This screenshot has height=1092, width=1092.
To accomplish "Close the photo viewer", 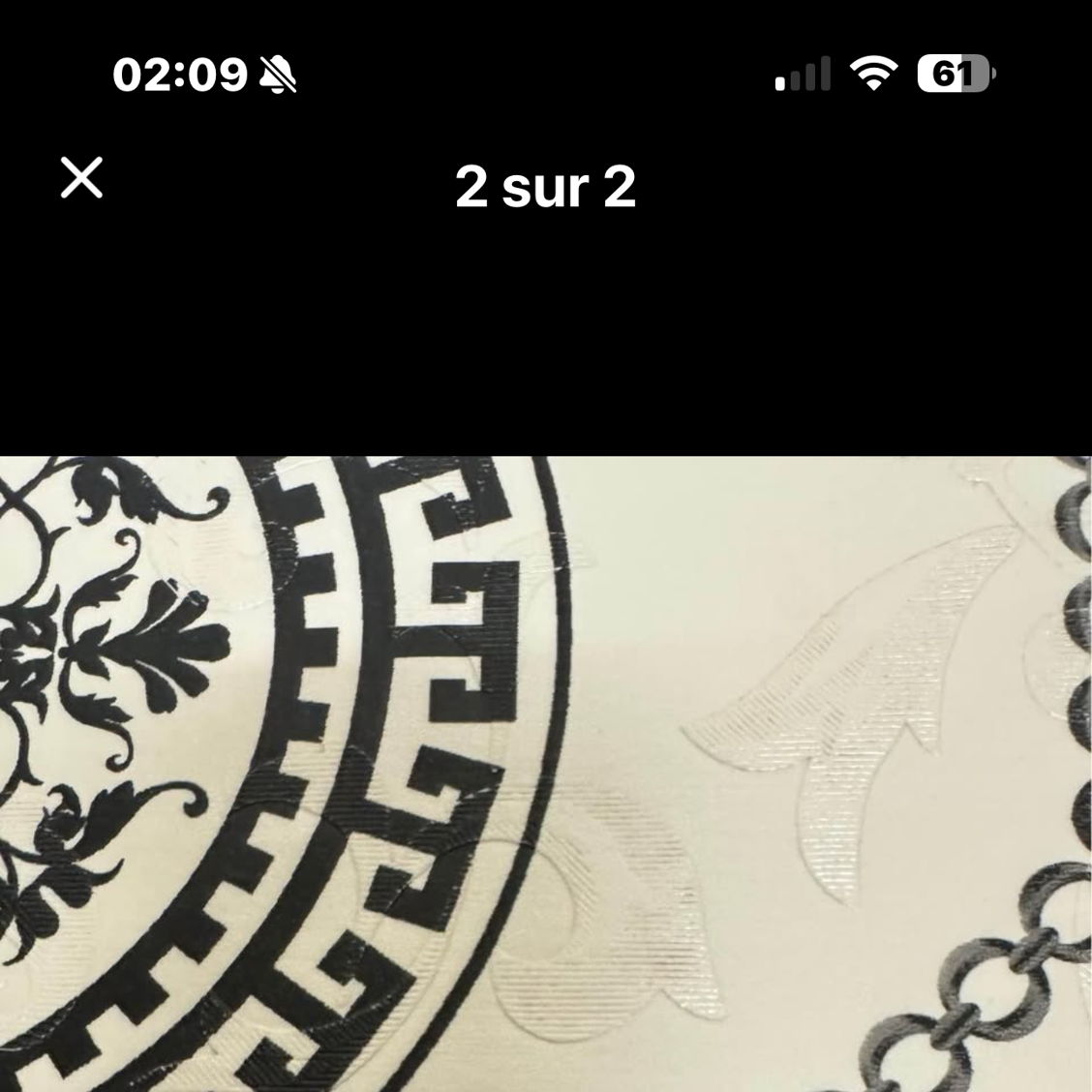I will (x=81, y=178).
